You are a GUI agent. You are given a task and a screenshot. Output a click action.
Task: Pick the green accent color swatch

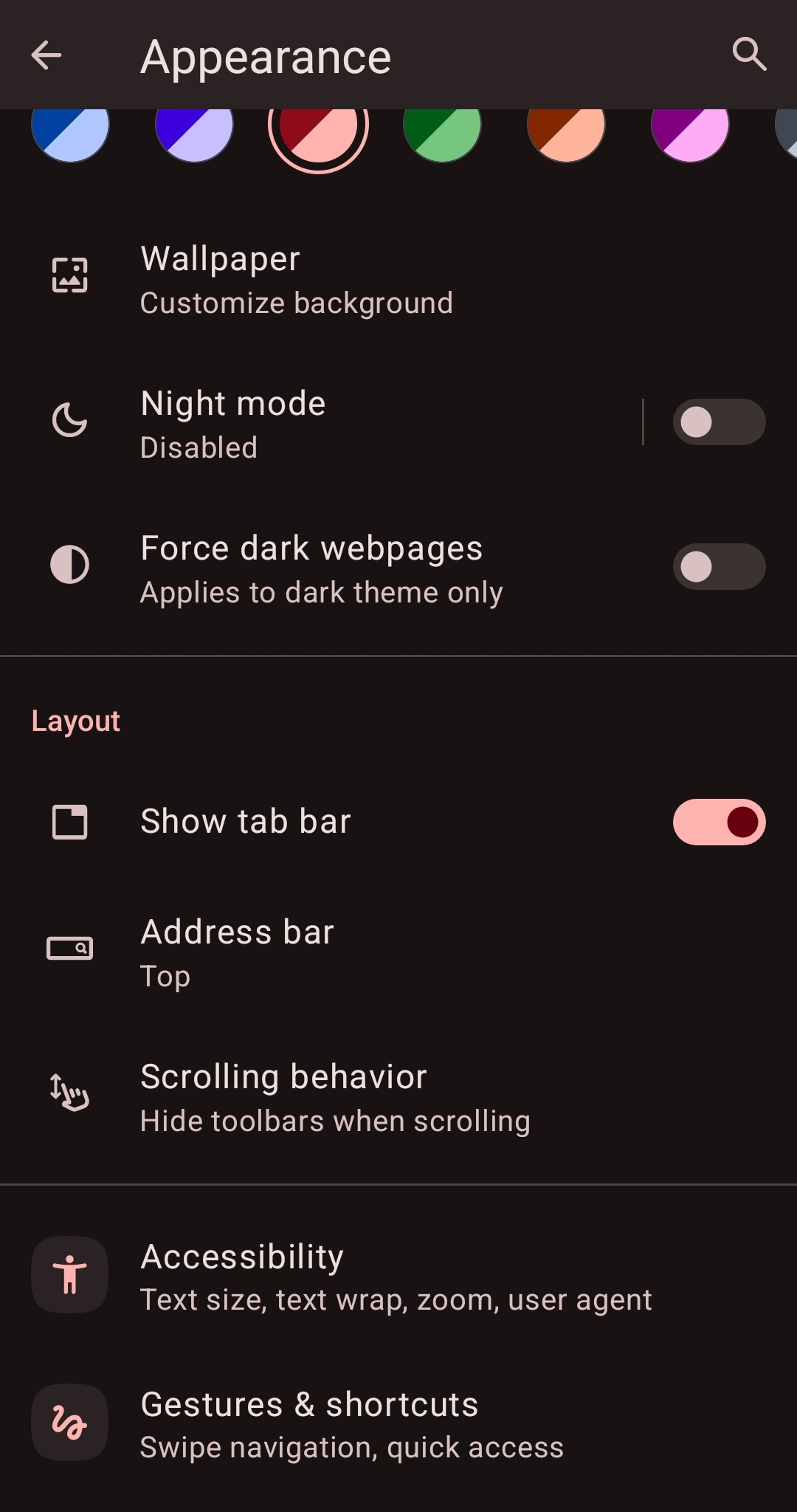(x=442, y=133)
